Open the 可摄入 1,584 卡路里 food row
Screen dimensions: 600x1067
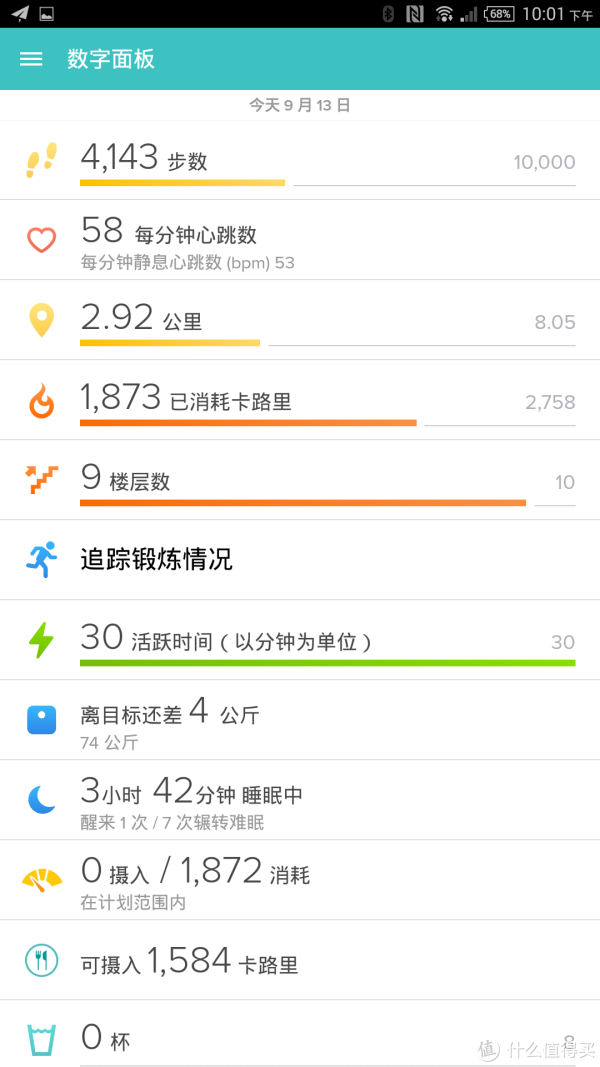click(x=300, y=960)
